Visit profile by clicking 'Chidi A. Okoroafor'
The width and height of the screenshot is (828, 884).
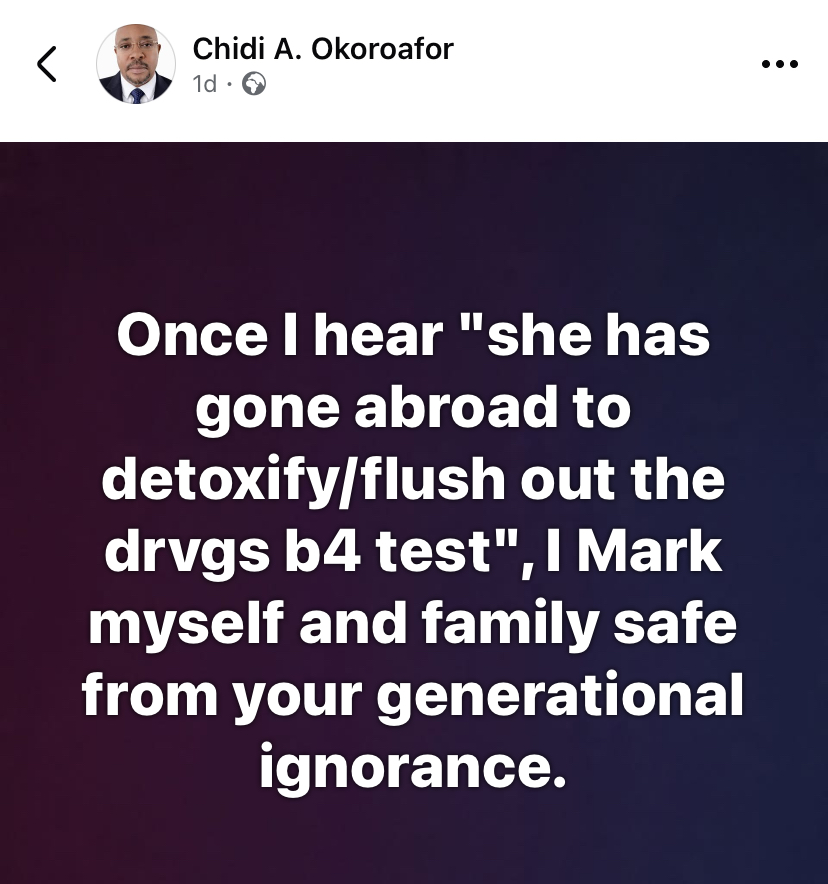pos(322,48)
